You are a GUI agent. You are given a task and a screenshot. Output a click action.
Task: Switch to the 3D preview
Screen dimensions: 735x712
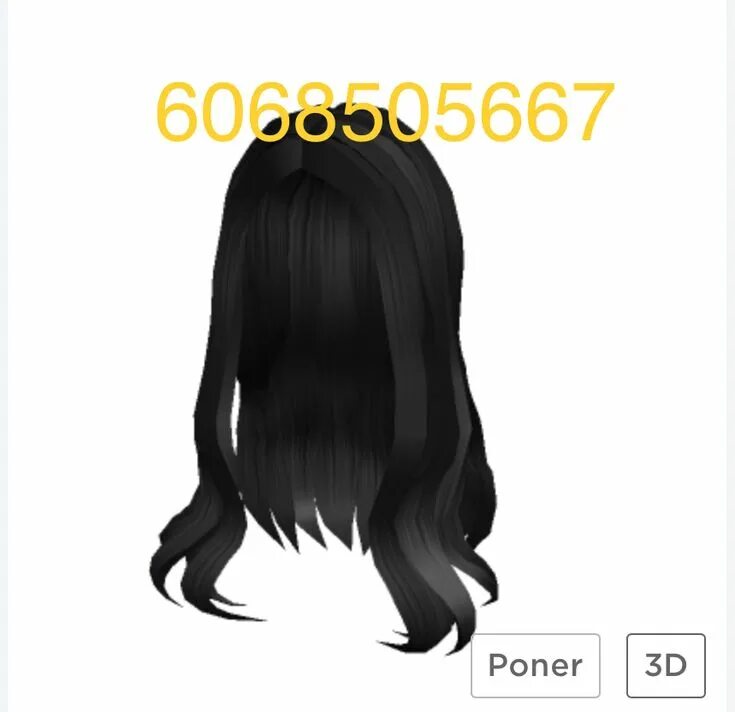(x=665, y=665)
